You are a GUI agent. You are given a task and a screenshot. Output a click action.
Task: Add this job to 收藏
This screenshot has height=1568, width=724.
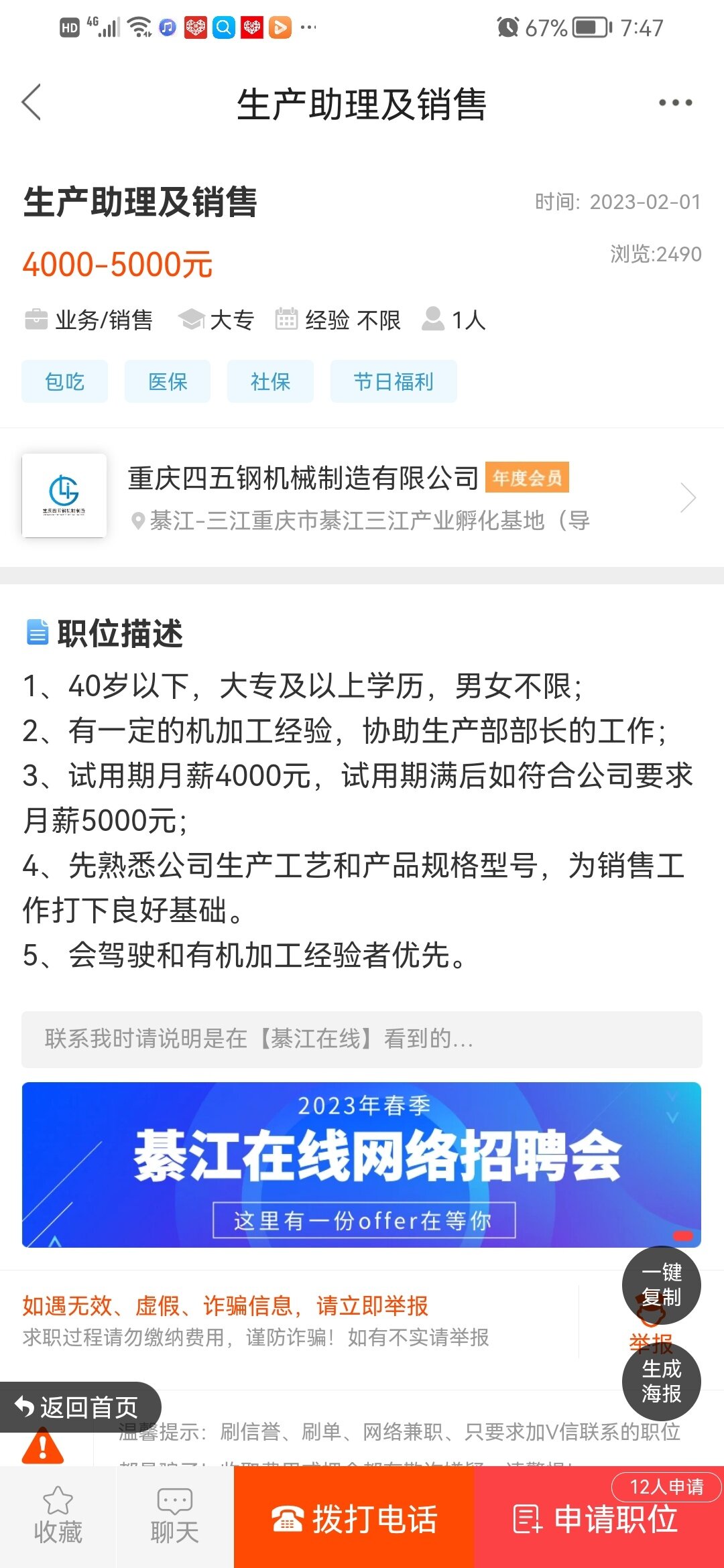tap(58, 1517)
